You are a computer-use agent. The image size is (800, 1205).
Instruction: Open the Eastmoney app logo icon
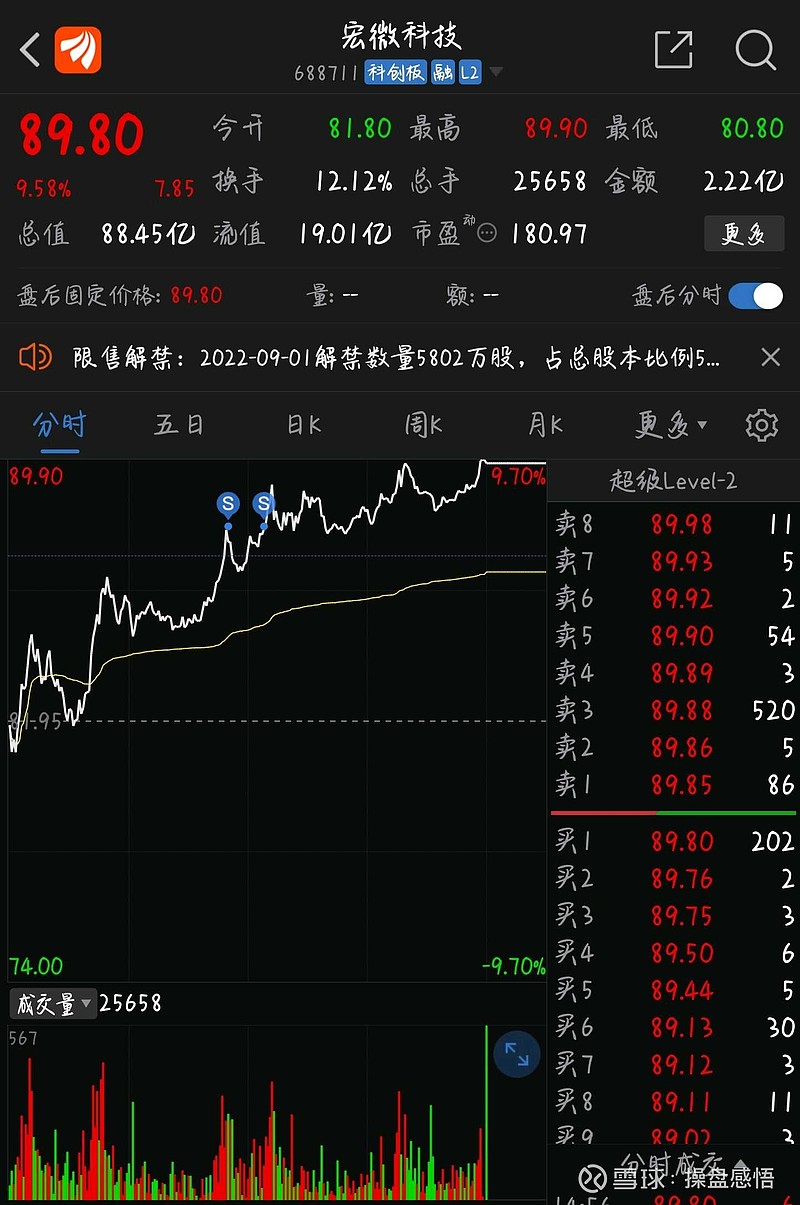(x=77, y=47)
